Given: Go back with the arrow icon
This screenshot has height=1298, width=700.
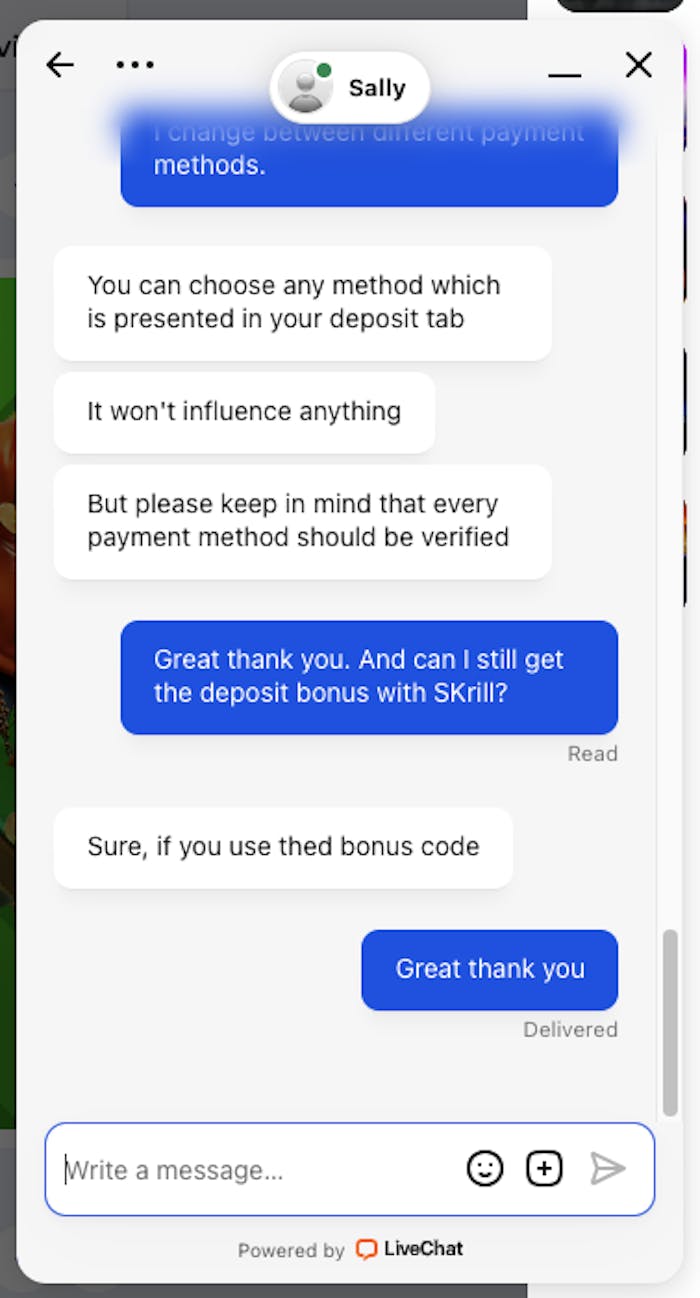Looking at the screenshot, I should pos(60,65).
